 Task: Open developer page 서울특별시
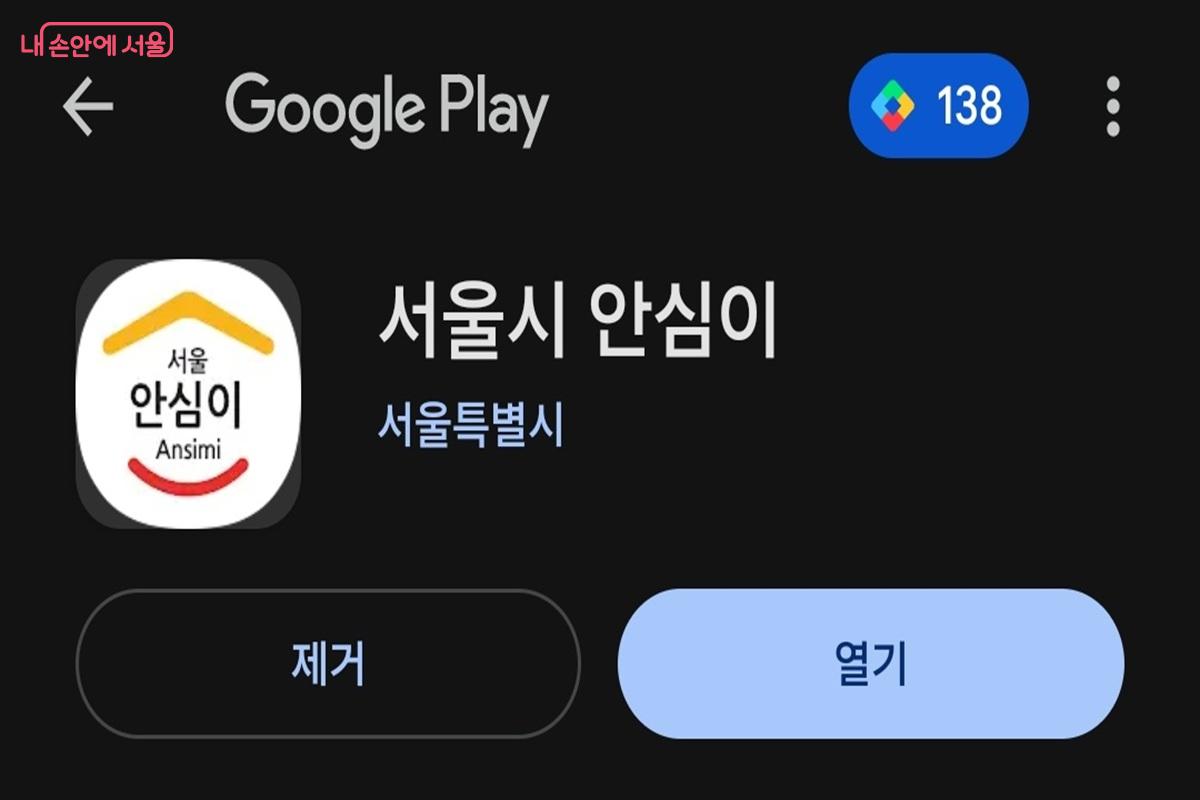pyautogui.click(x=471, y=427)
